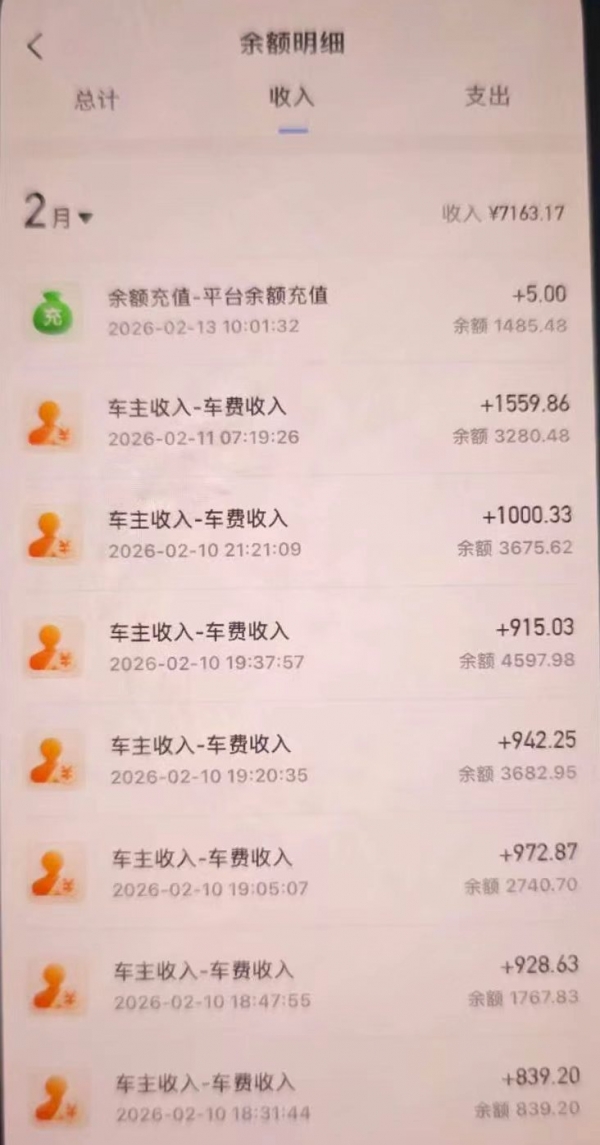Viewport: 600px width, 1145px height.
Task: Switch to the 总计 tab
Action: pyautogui.click(x=97, y=100)
